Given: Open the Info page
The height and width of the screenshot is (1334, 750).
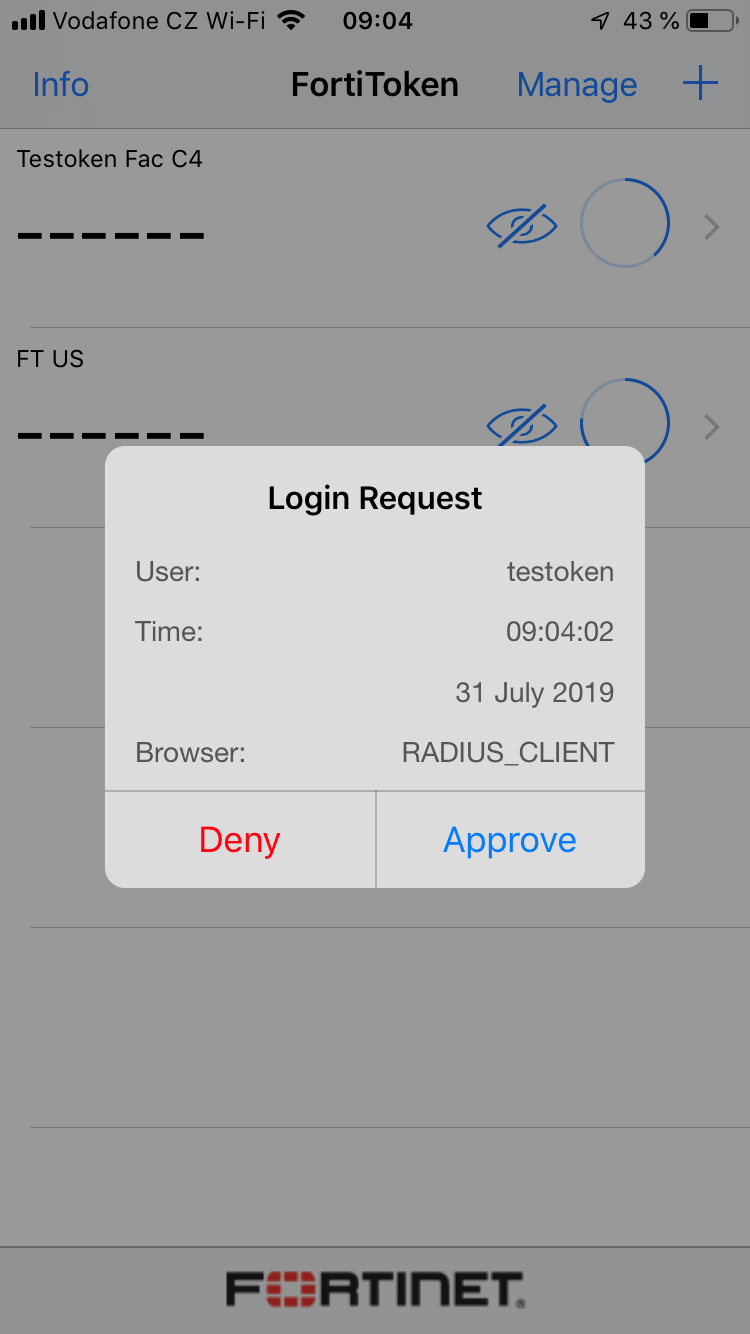Looking at the screenshot, I should tap(61, 85).
